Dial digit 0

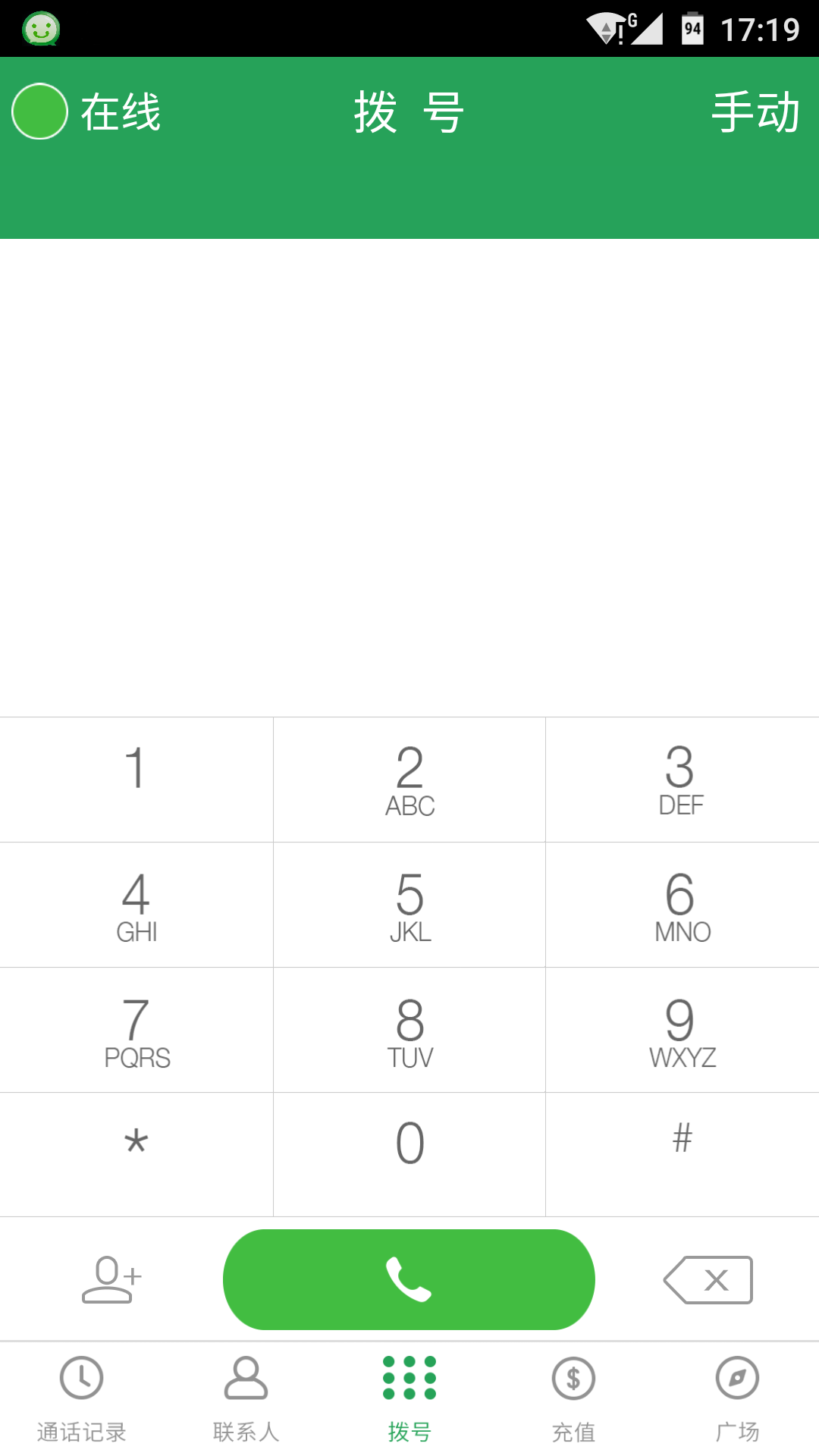click(409, 1154)
